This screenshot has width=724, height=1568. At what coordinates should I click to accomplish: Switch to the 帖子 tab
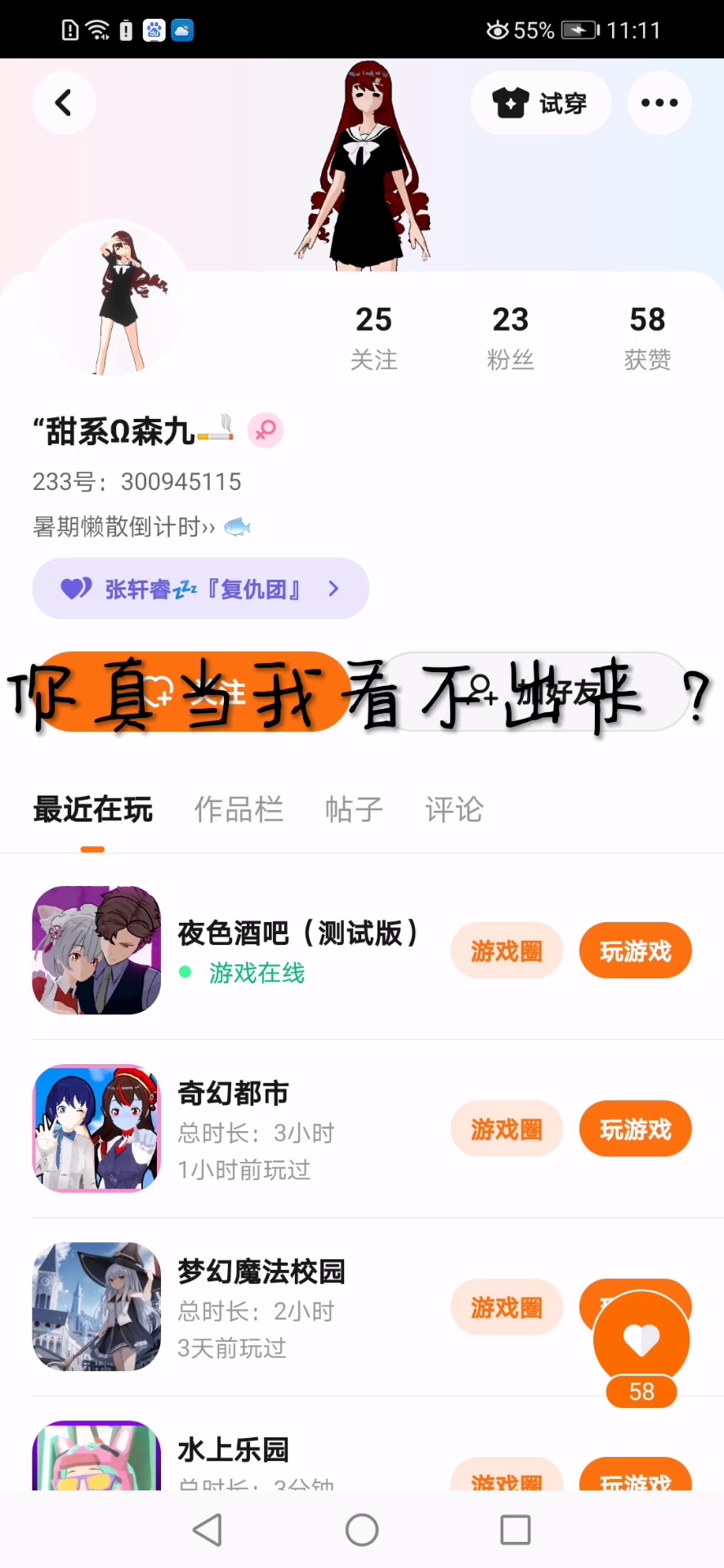(x=353, y=809)
